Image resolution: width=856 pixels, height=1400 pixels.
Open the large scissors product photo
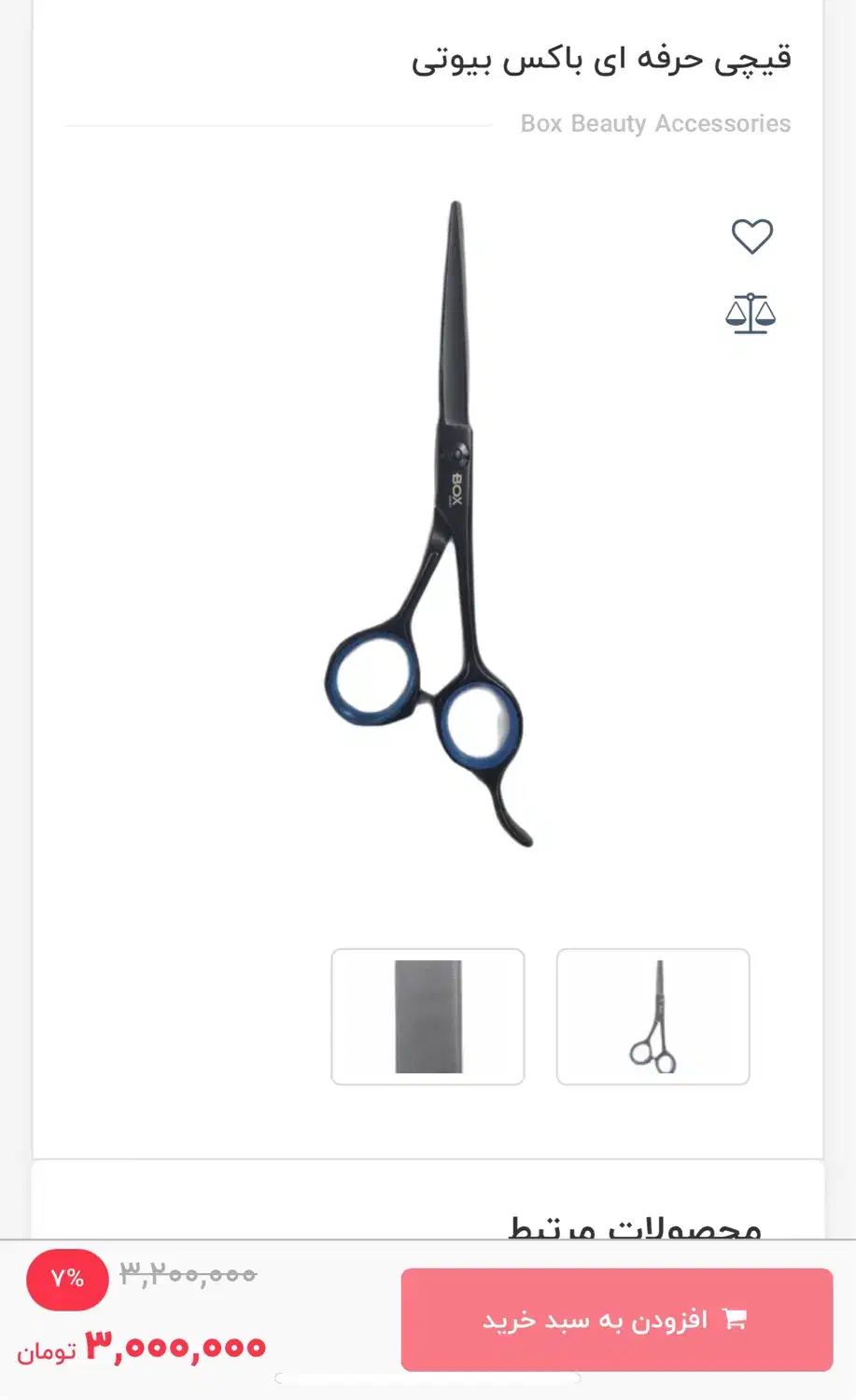[429, 523]
